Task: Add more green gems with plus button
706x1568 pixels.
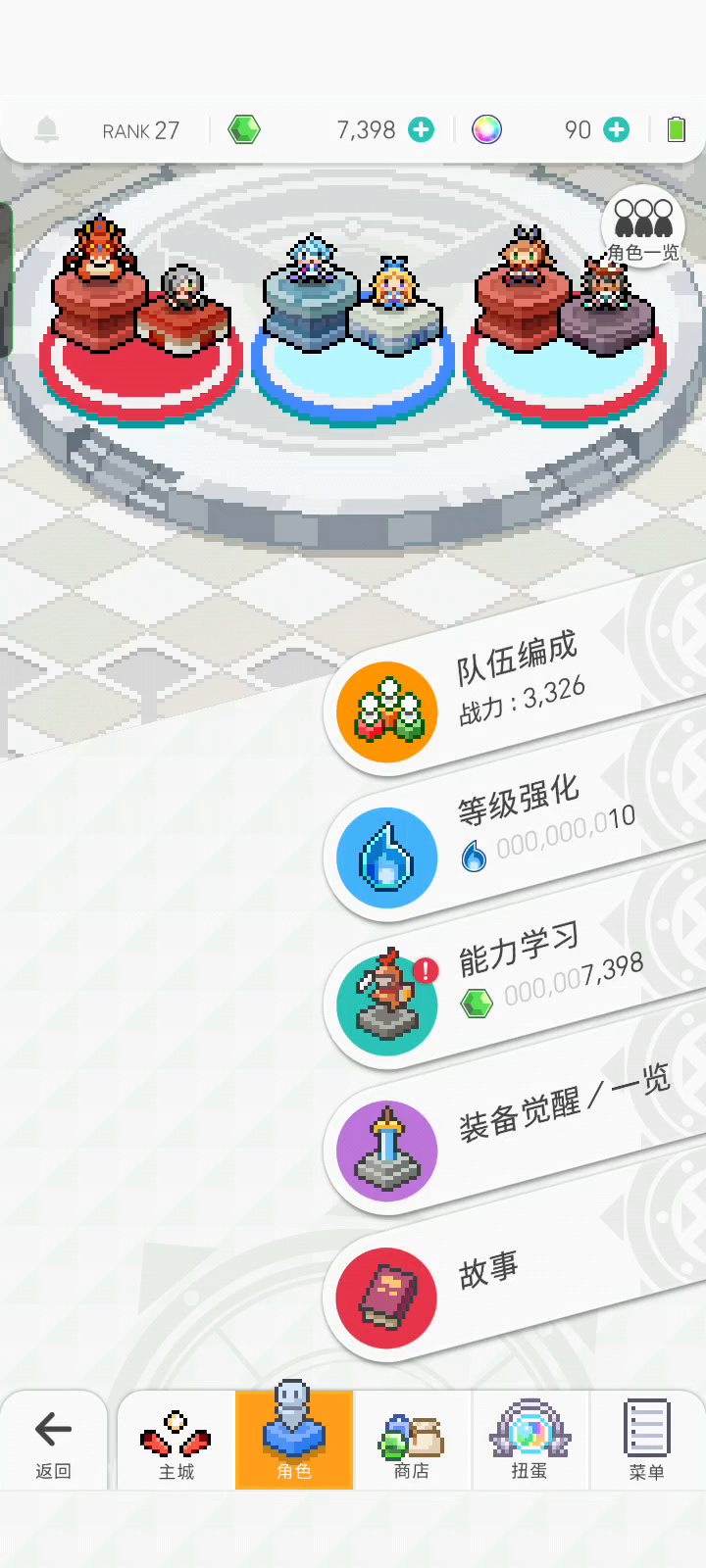Action: tap(421, 129)
